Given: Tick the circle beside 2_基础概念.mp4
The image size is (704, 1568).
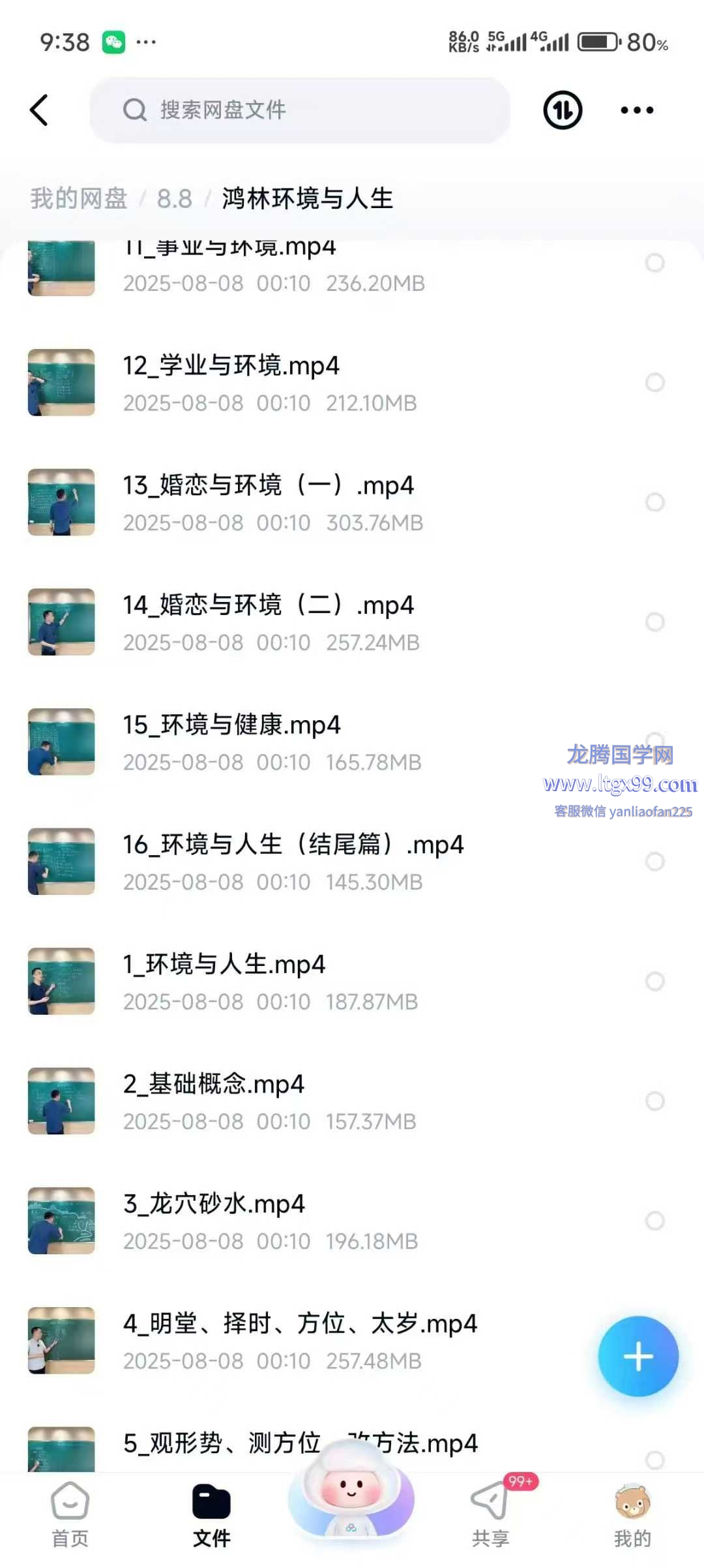Looking at the screenshot, I should 654,1101.
